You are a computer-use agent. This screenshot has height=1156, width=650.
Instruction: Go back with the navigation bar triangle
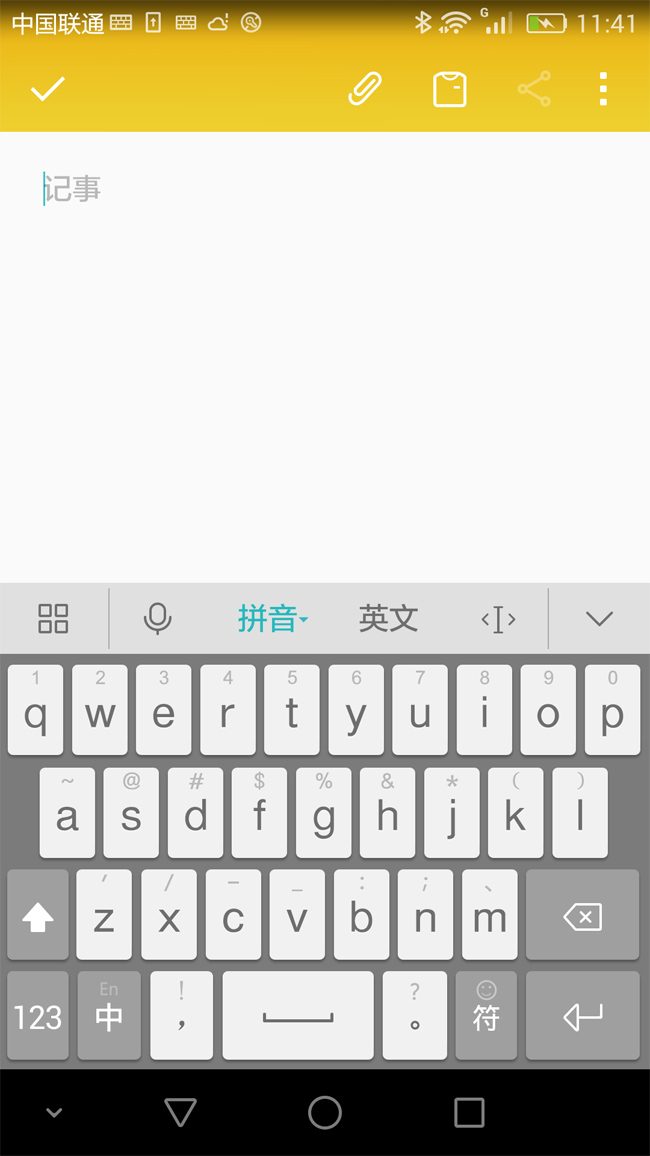pos(180,1112)
